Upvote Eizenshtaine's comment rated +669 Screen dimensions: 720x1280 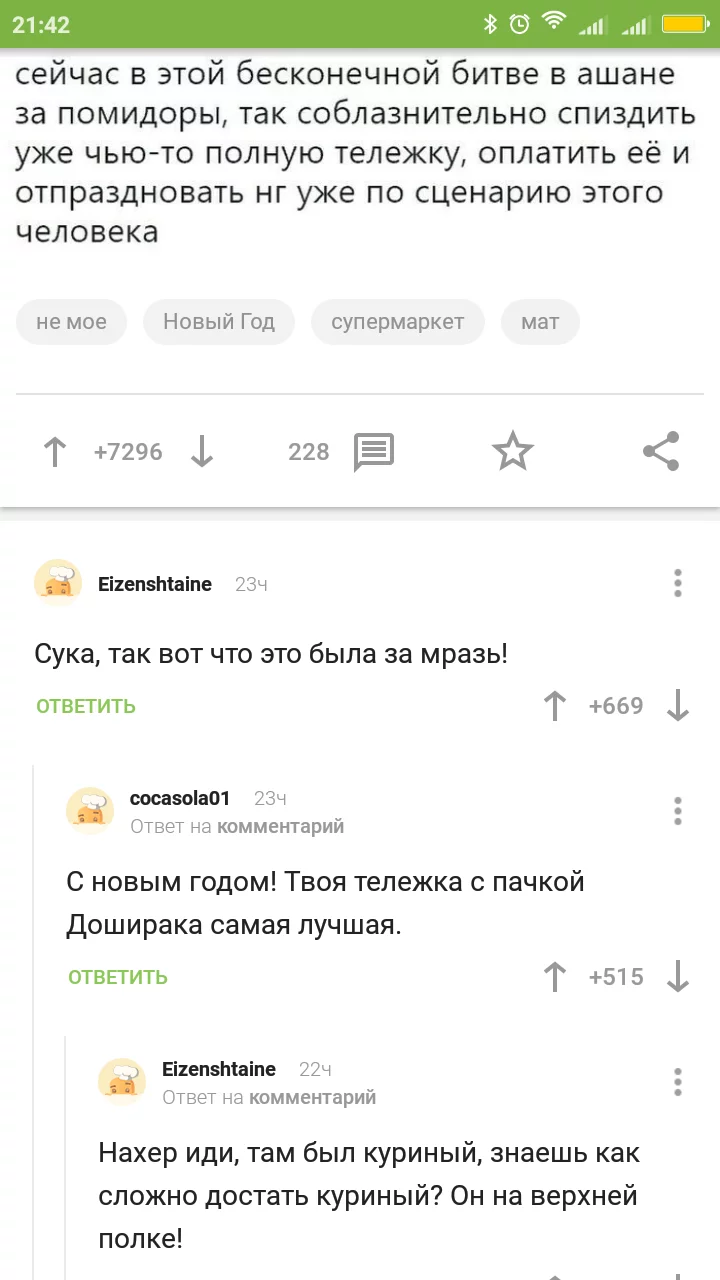(555, 706)
